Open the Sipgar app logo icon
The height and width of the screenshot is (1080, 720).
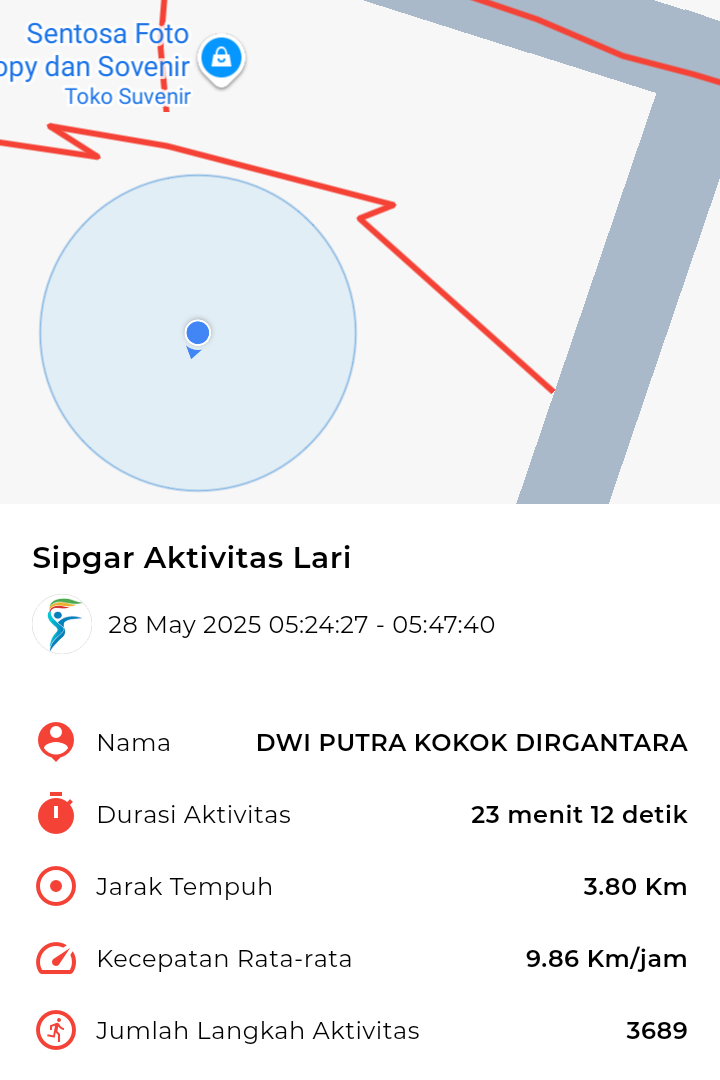62,625
